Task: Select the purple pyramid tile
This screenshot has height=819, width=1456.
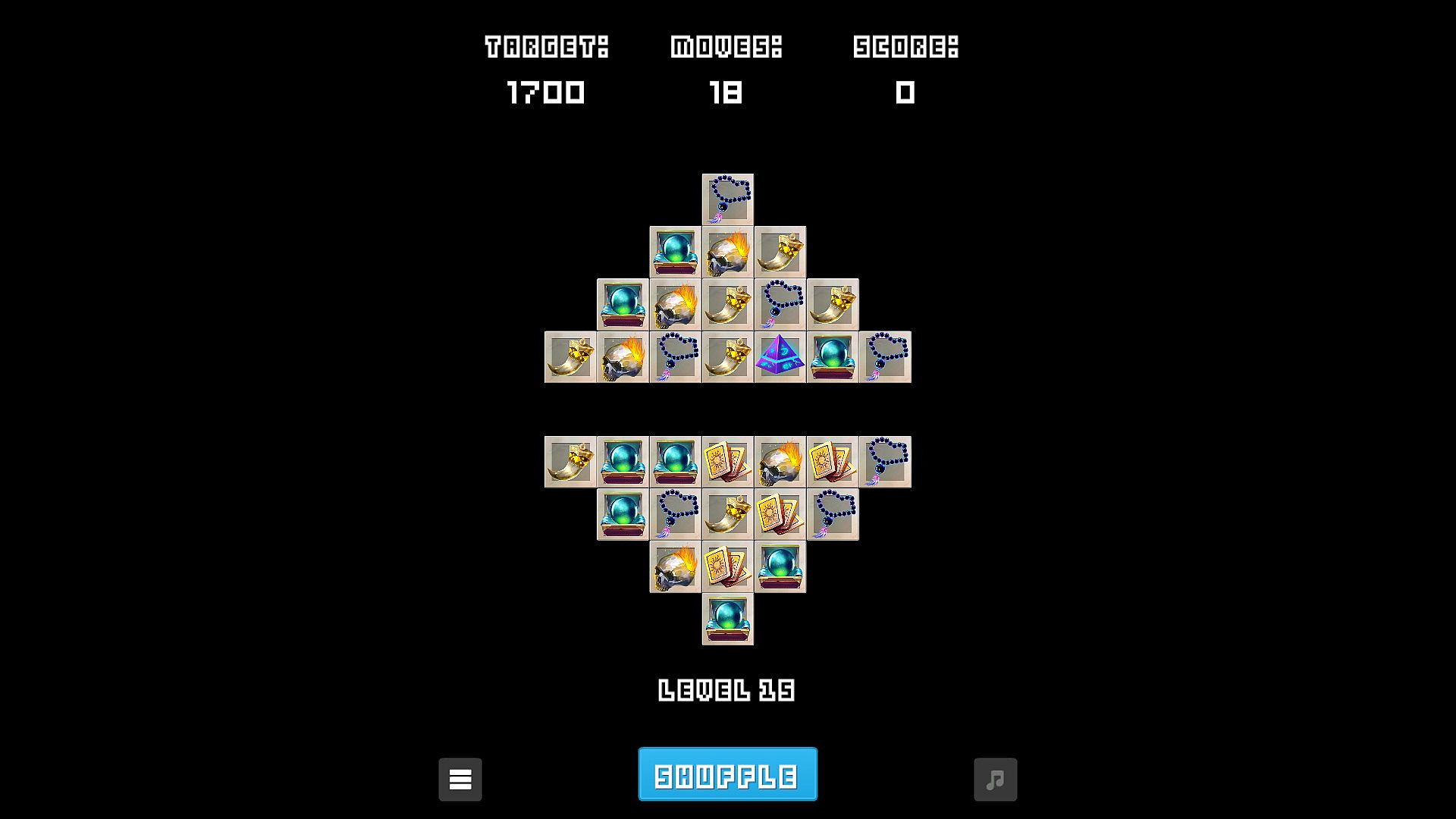Action: [x=780, y=357]
